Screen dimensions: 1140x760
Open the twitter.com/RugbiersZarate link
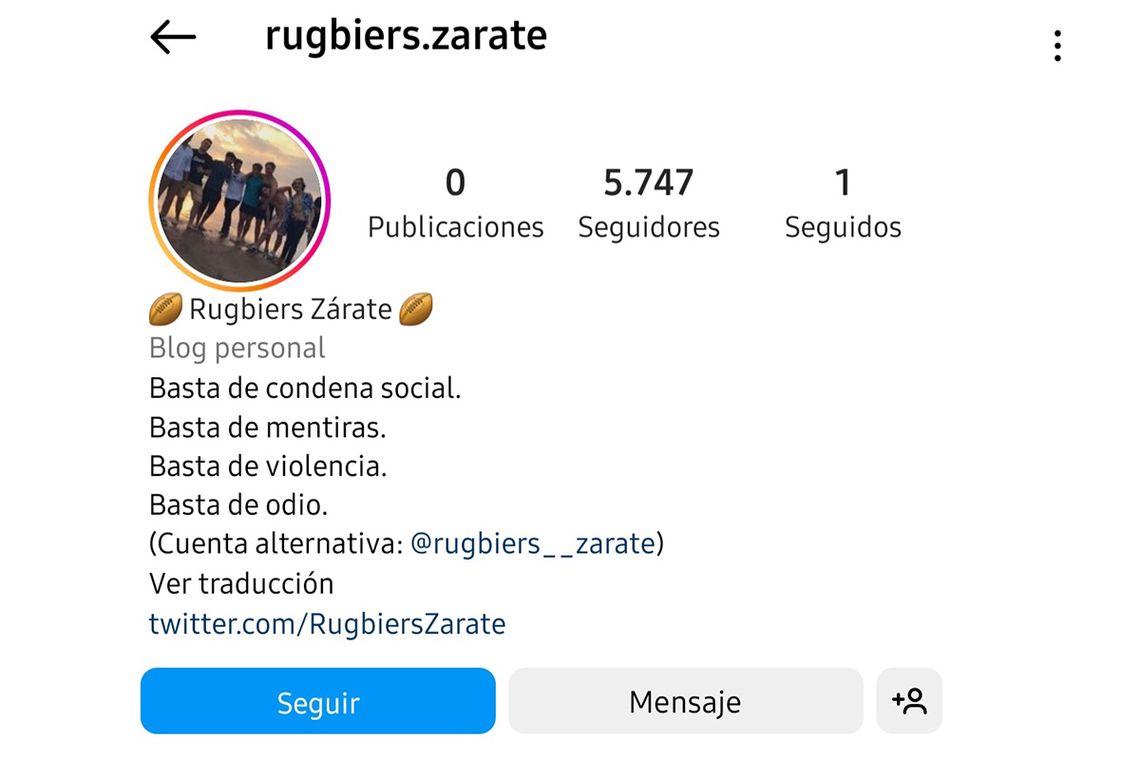(x=327, y=624)
